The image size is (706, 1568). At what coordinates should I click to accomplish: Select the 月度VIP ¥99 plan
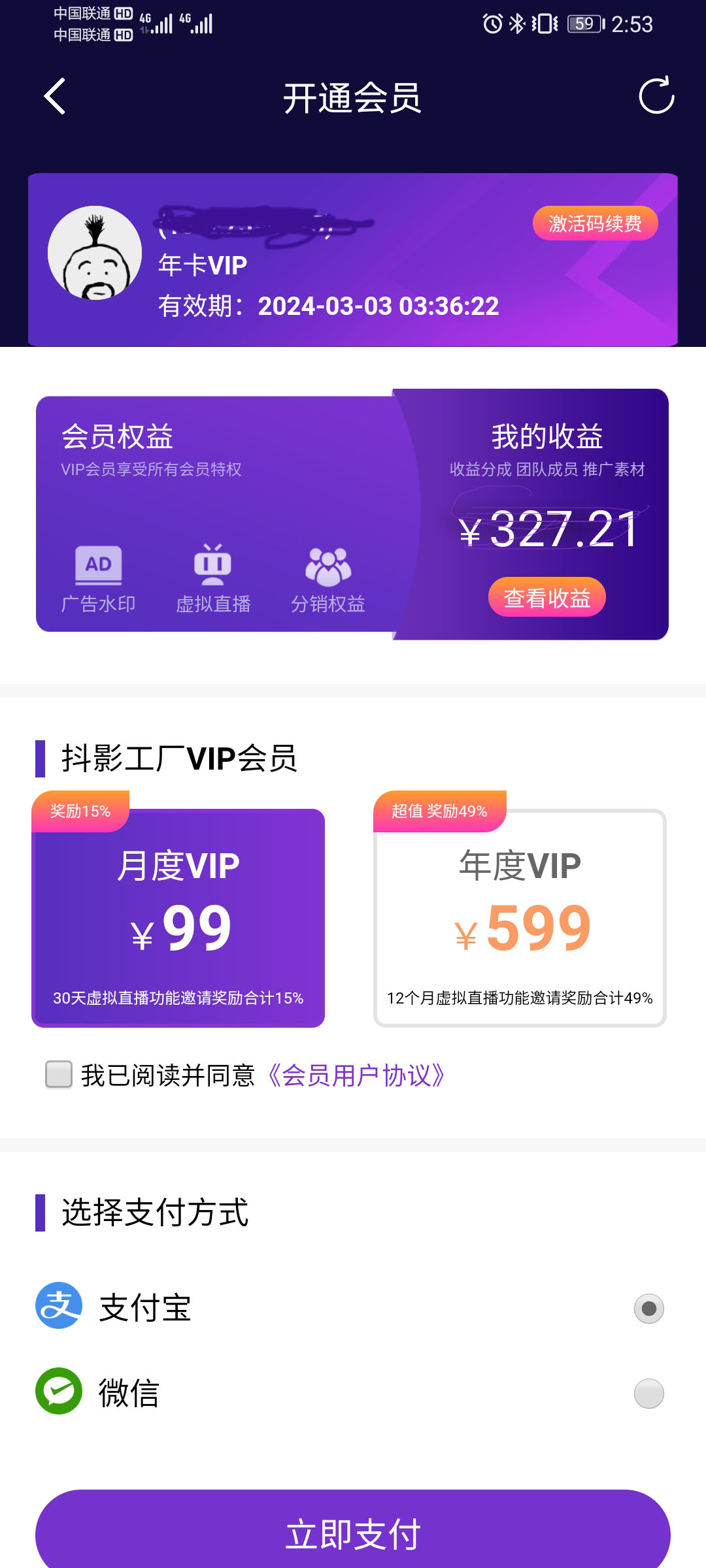coord(178,918)
